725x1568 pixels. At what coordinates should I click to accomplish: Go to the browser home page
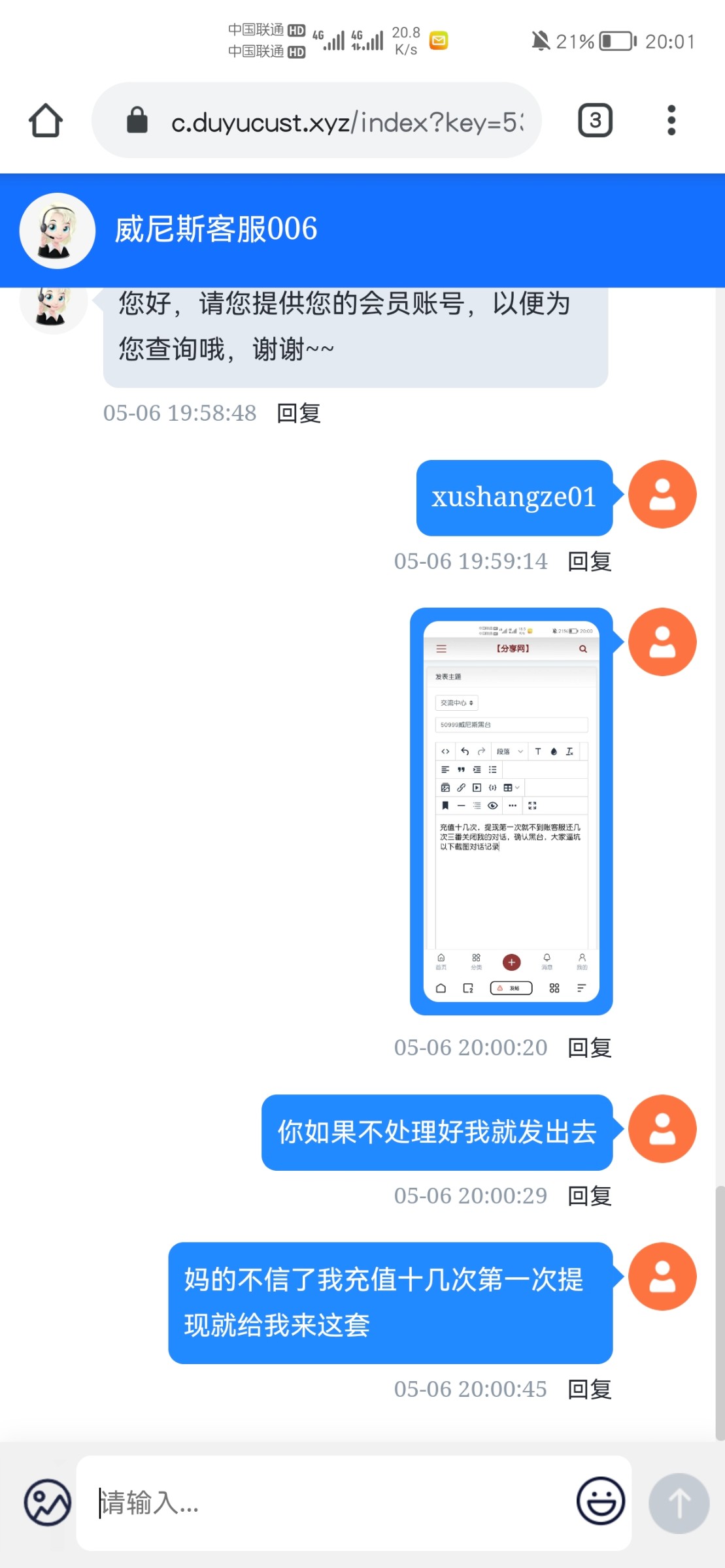[46, 121]
